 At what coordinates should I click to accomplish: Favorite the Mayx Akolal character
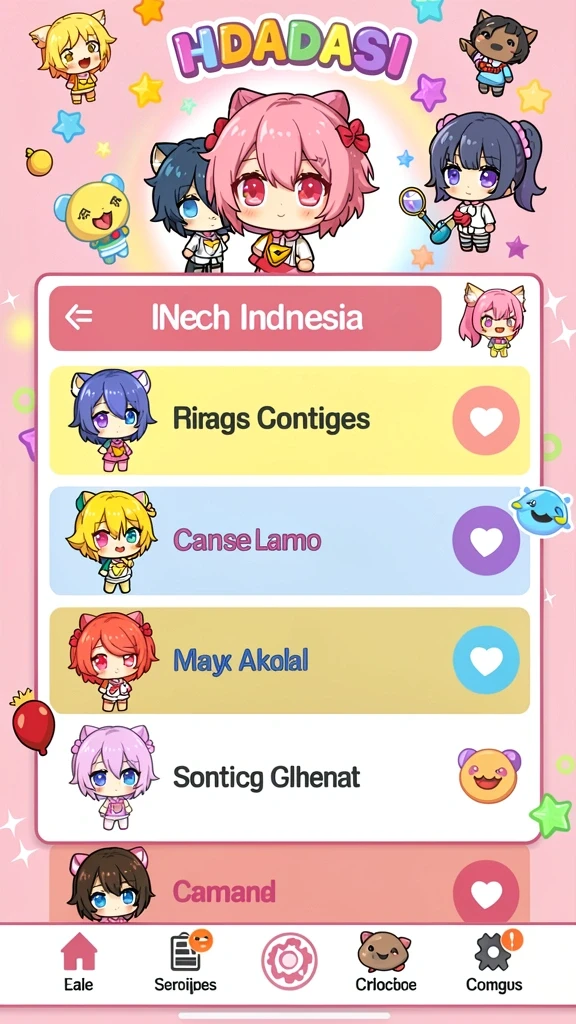(486, 660)
